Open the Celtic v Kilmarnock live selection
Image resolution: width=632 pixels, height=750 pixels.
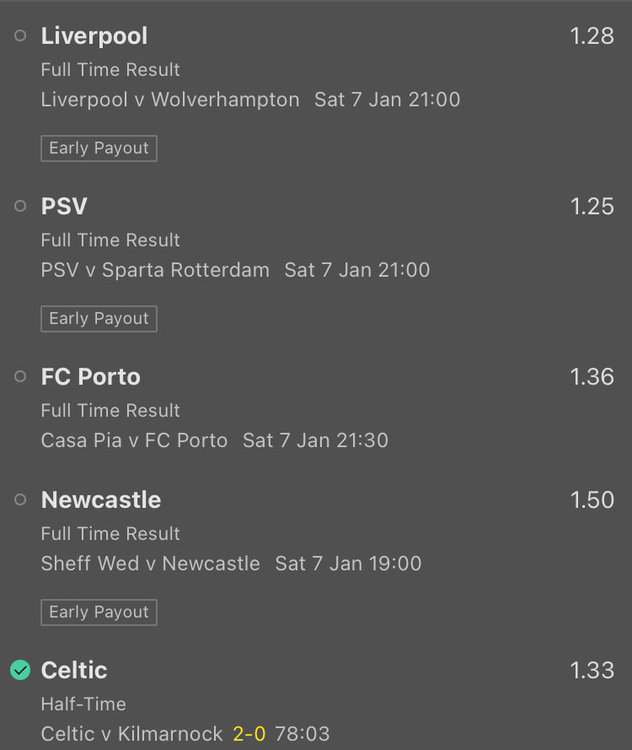(132, 734)
